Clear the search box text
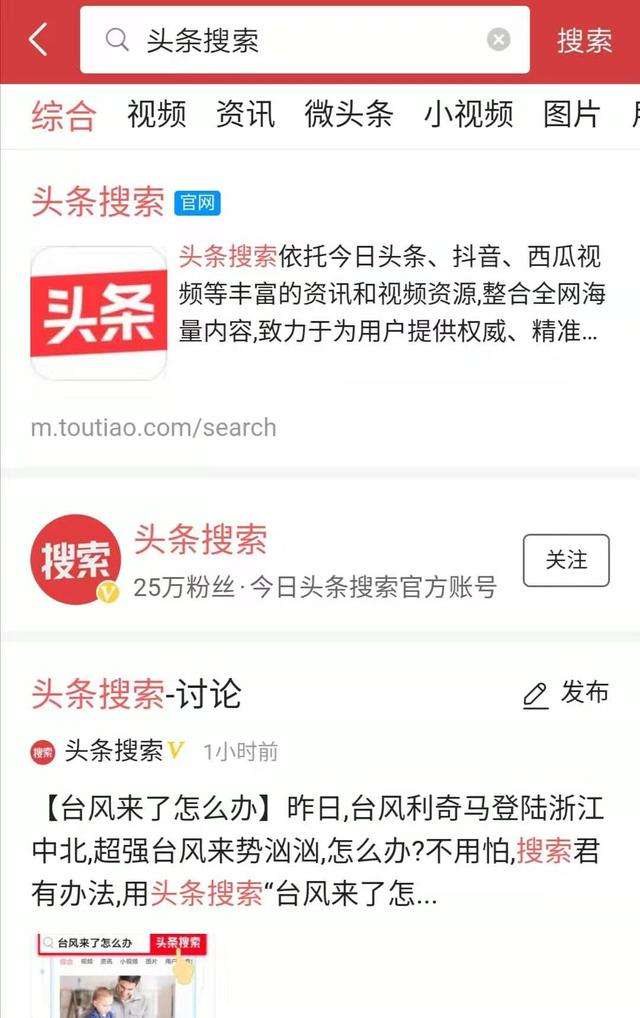Viewport: 640px width, 1018px height. pos(498,40)
